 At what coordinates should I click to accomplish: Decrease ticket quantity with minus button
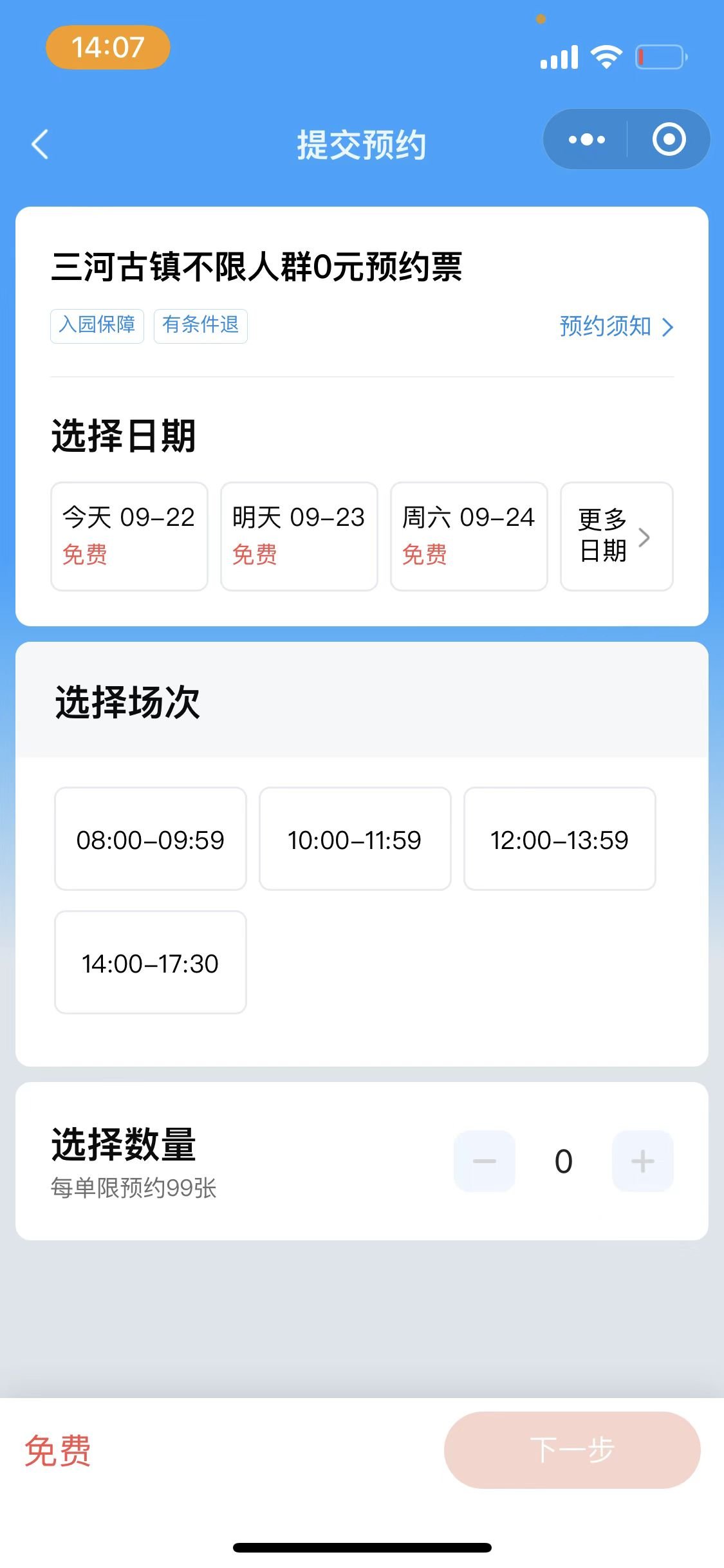[485, 1161]
